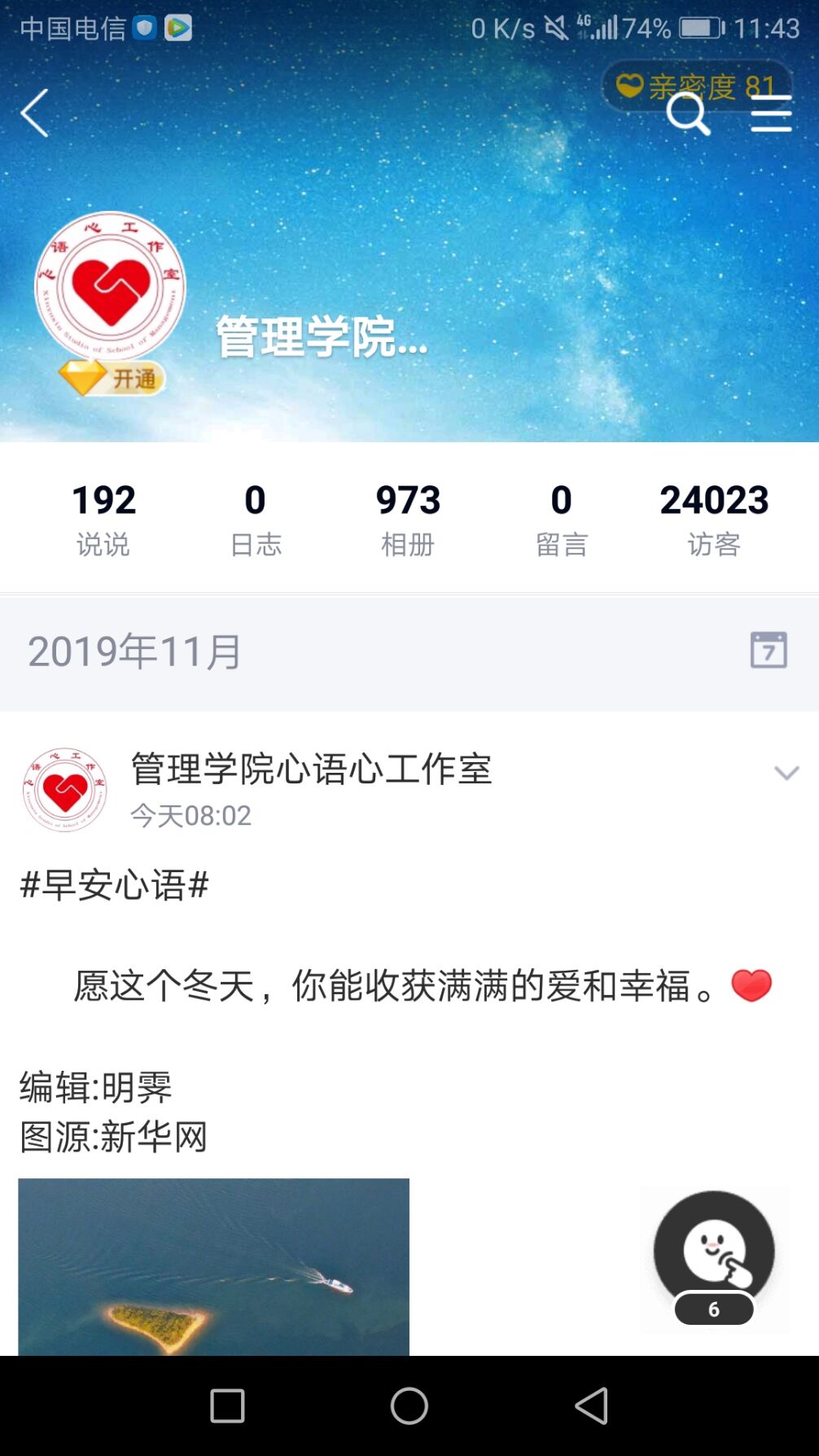Tap the yellow diamond 开通 button
The image size is (819, 1456).
tap(112, 379)
